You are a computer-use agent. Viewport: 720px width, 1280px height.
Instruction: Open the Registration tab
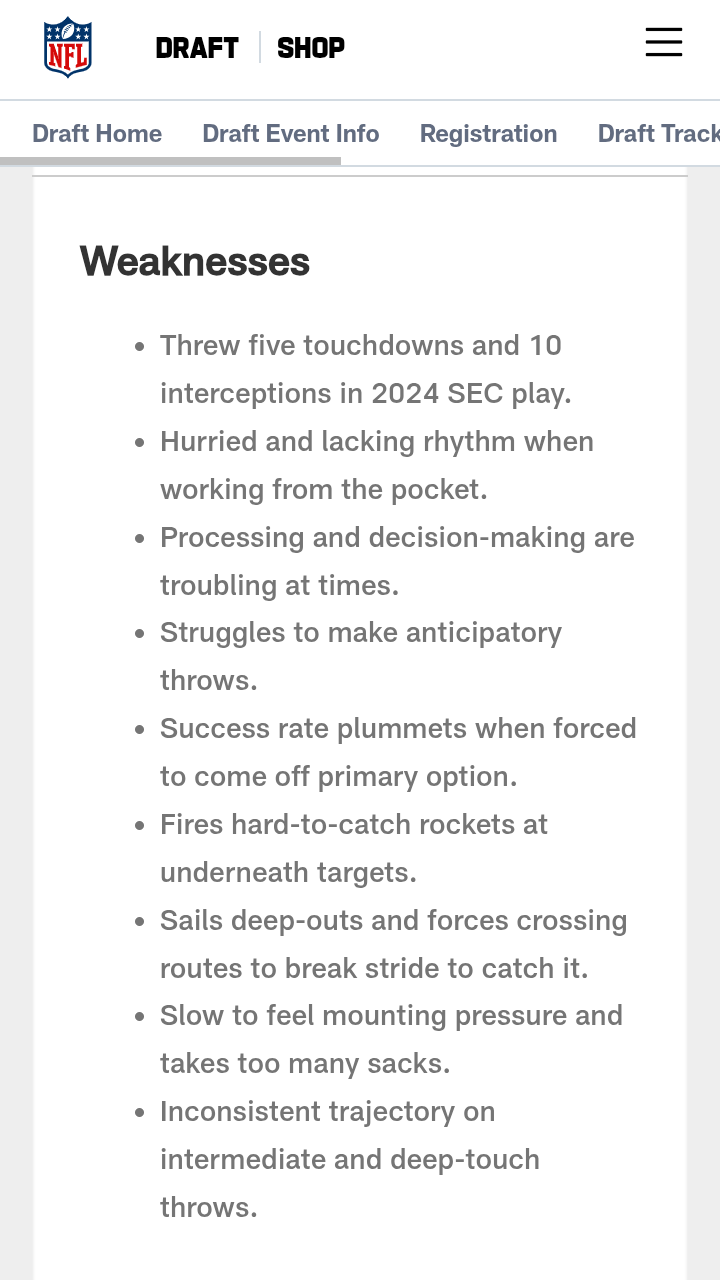[488, 134]
